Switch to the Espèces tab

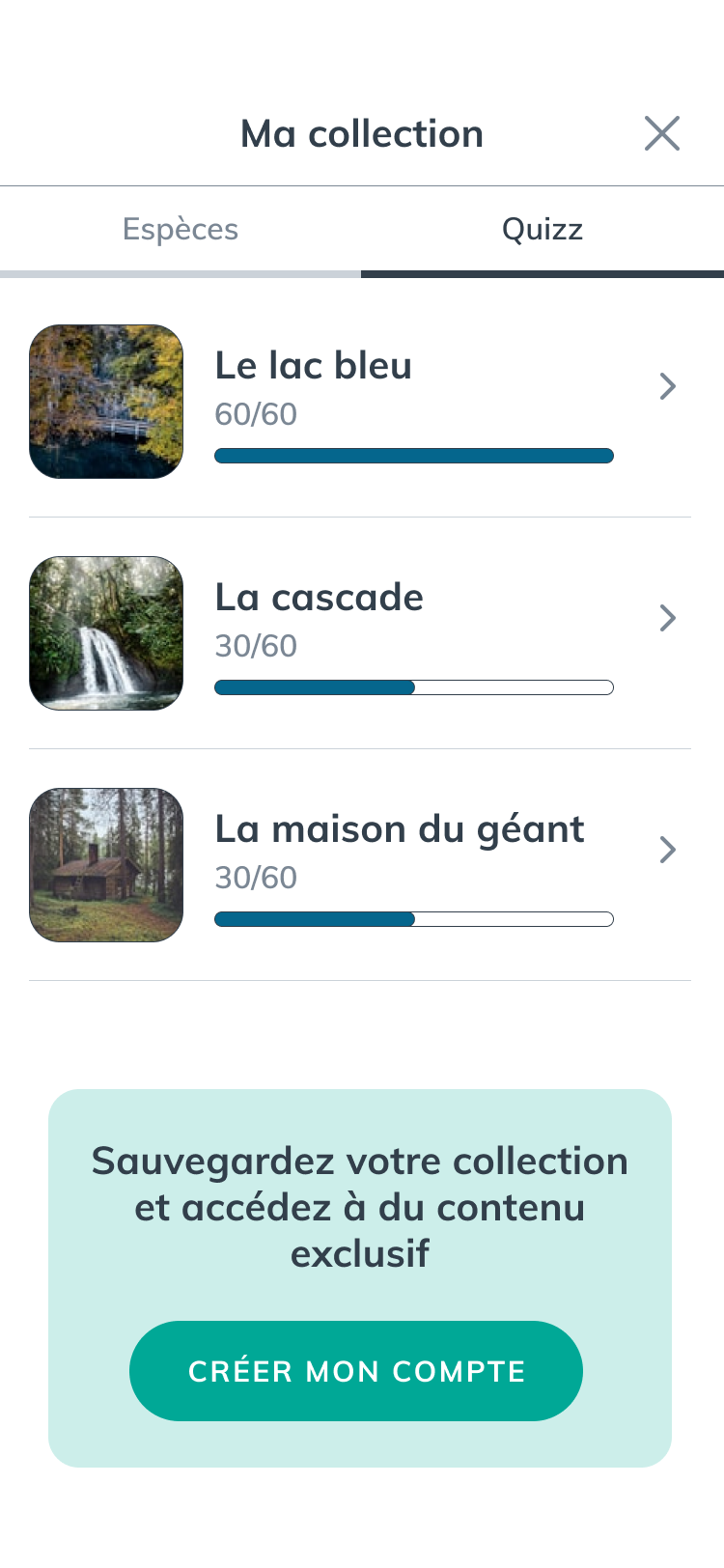pyautogui.click(x=181, y=231)
